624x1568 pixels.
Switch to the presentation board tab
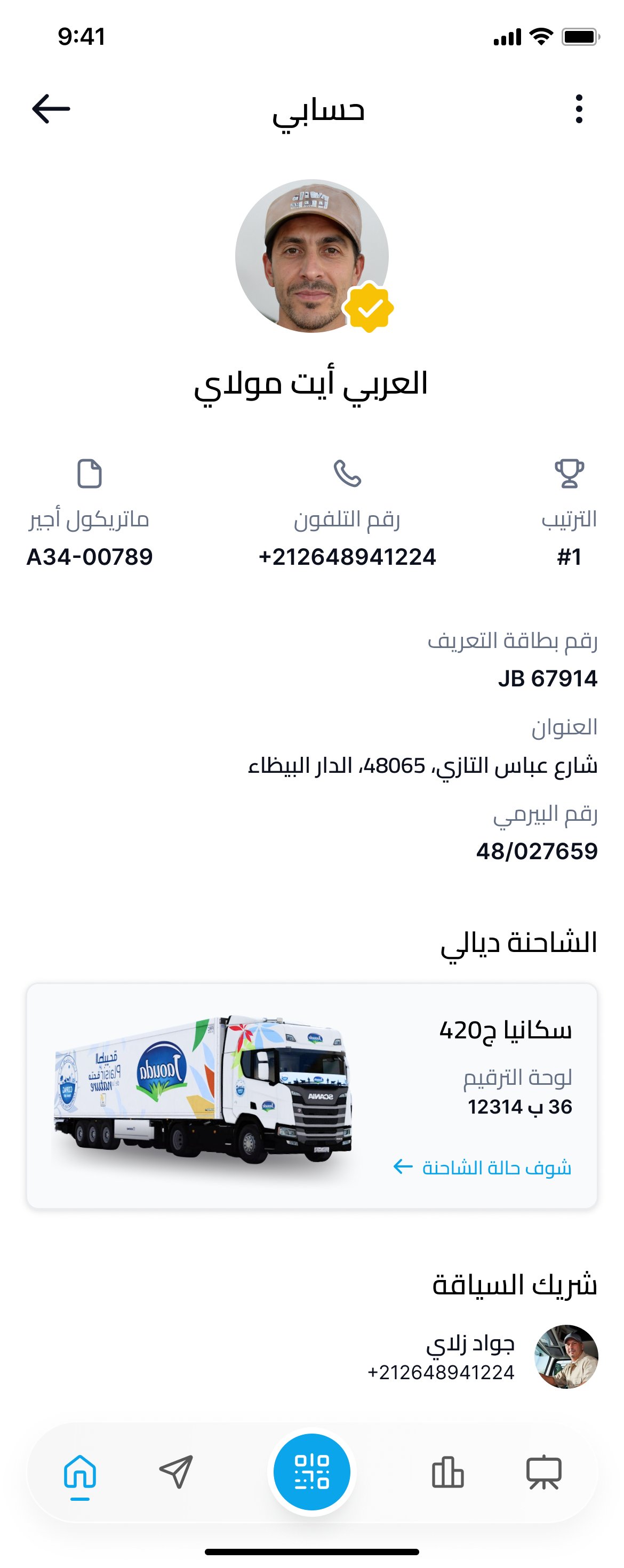coord(543,1472)
